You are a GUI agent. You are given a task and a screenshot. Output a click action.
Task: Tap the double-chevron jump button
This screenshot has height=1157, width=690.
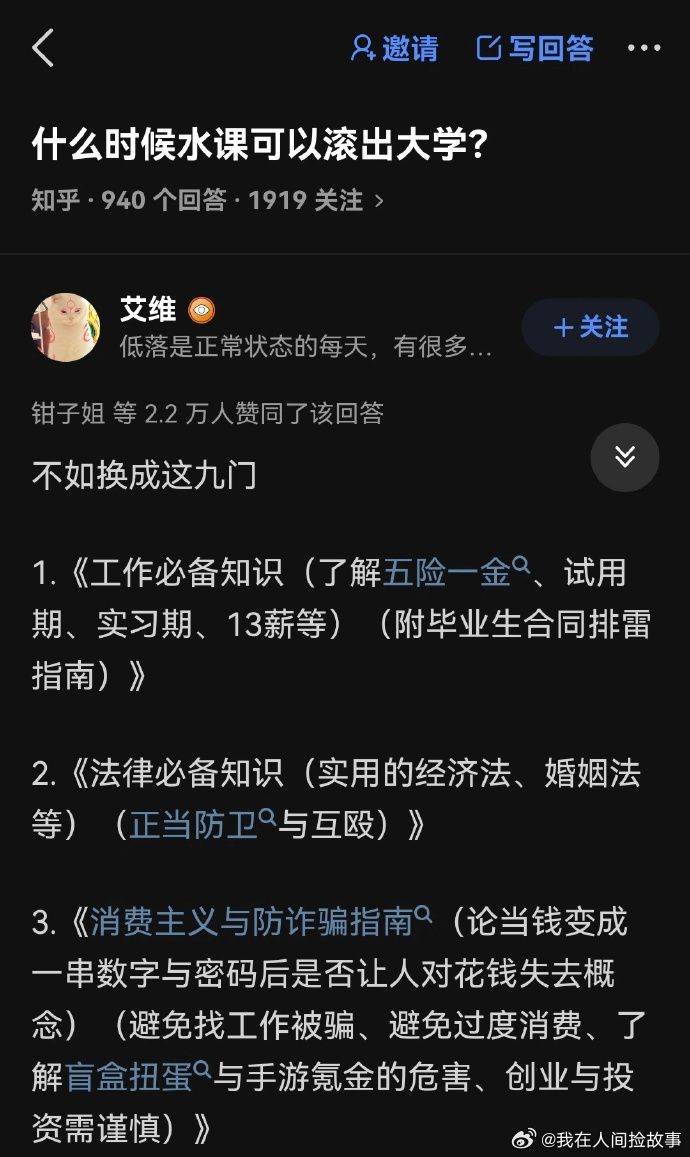point(624,457)
